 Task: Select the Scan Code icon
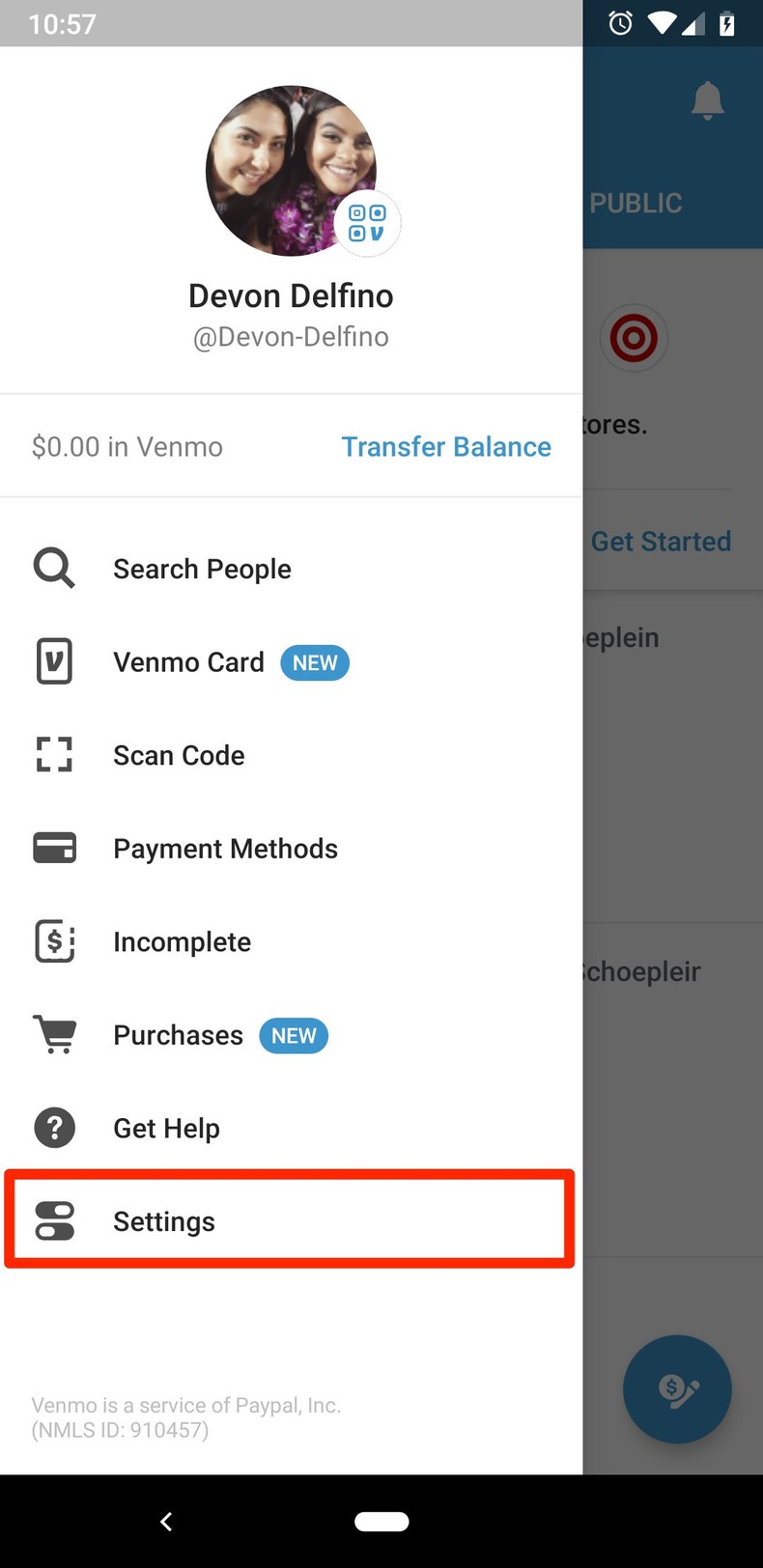pyautogui.click(x=54, y=754)
